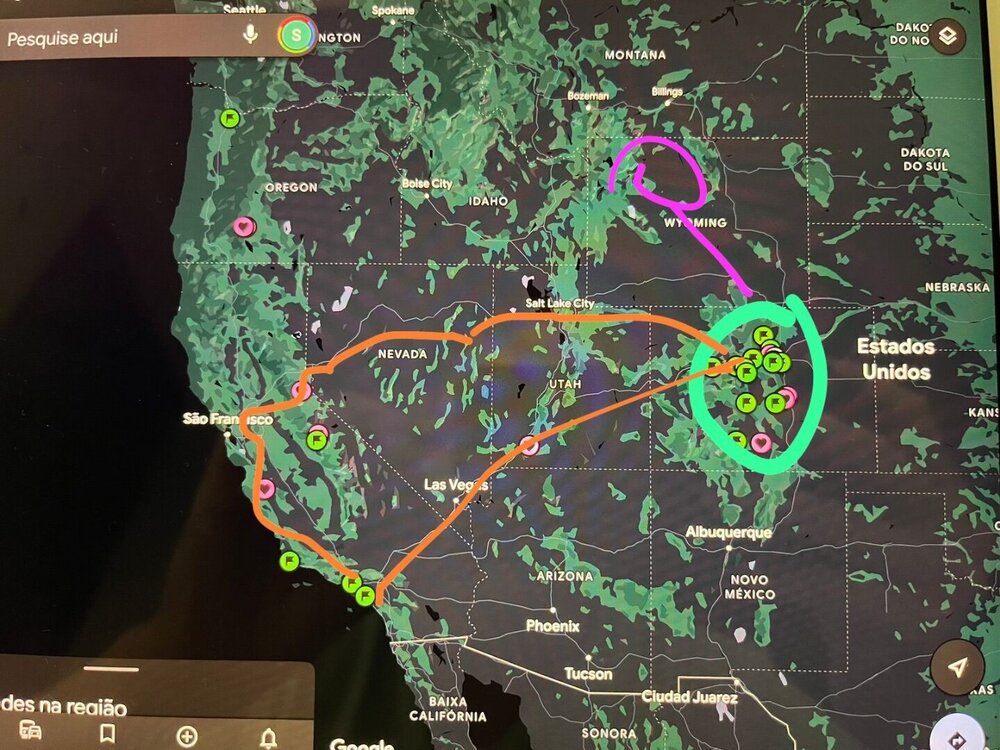Viewport: 1000px width, 750px height.
Task: Expand the bottom sheet using its handle
Action: 111,669
